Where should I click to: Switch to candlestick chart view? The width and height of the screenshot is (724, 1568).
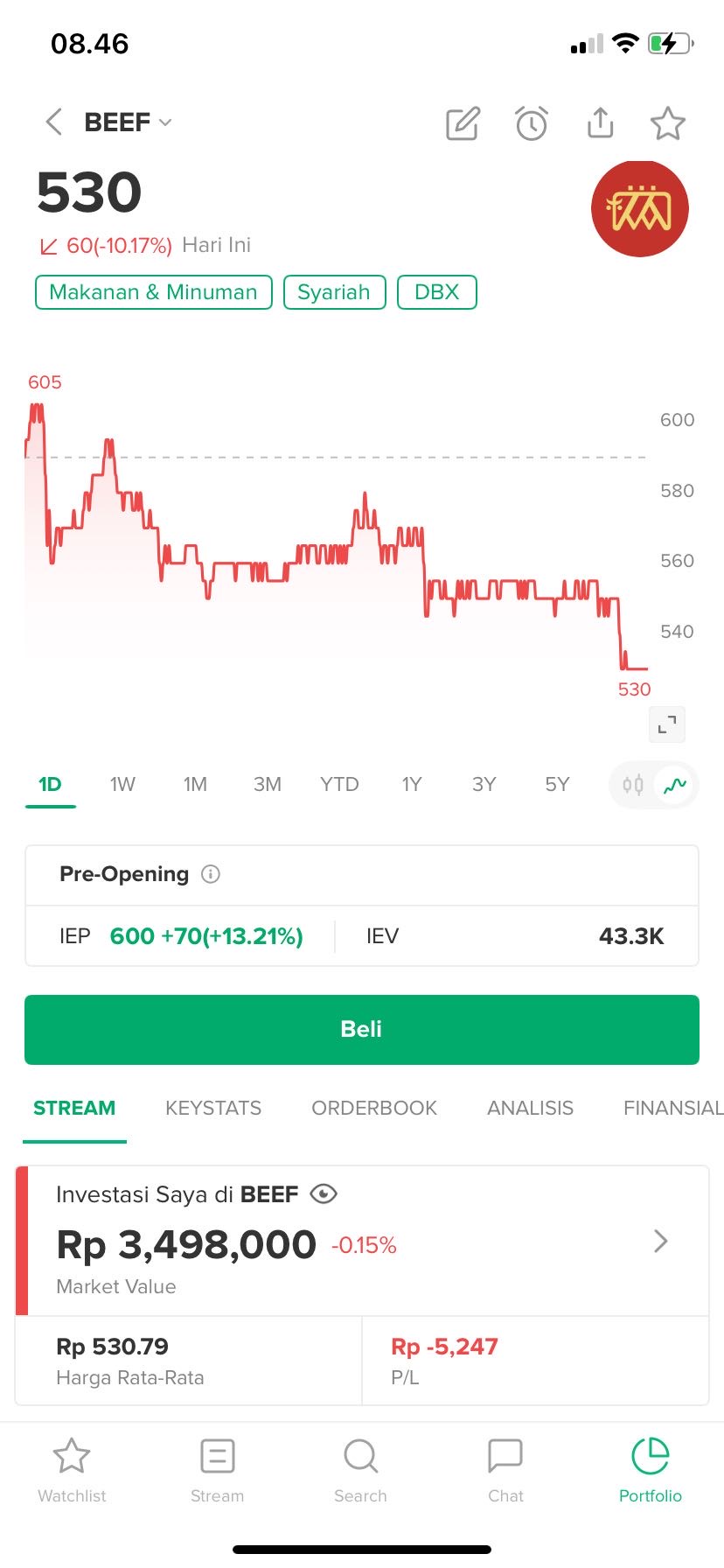(x=633, y=785)
